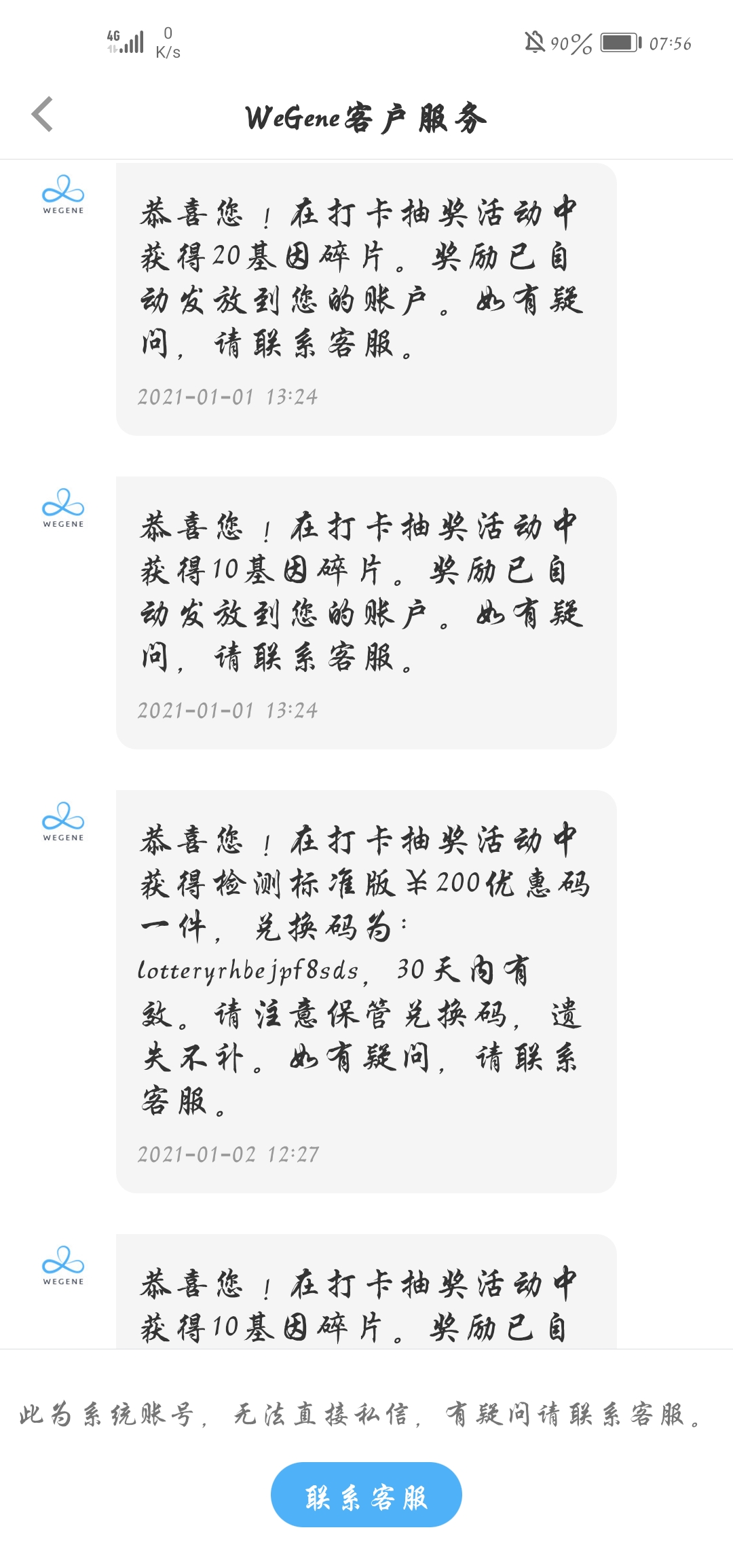Go back using the top-left arrow
Screen dimensions: 733x1568
tap(42, 114)
